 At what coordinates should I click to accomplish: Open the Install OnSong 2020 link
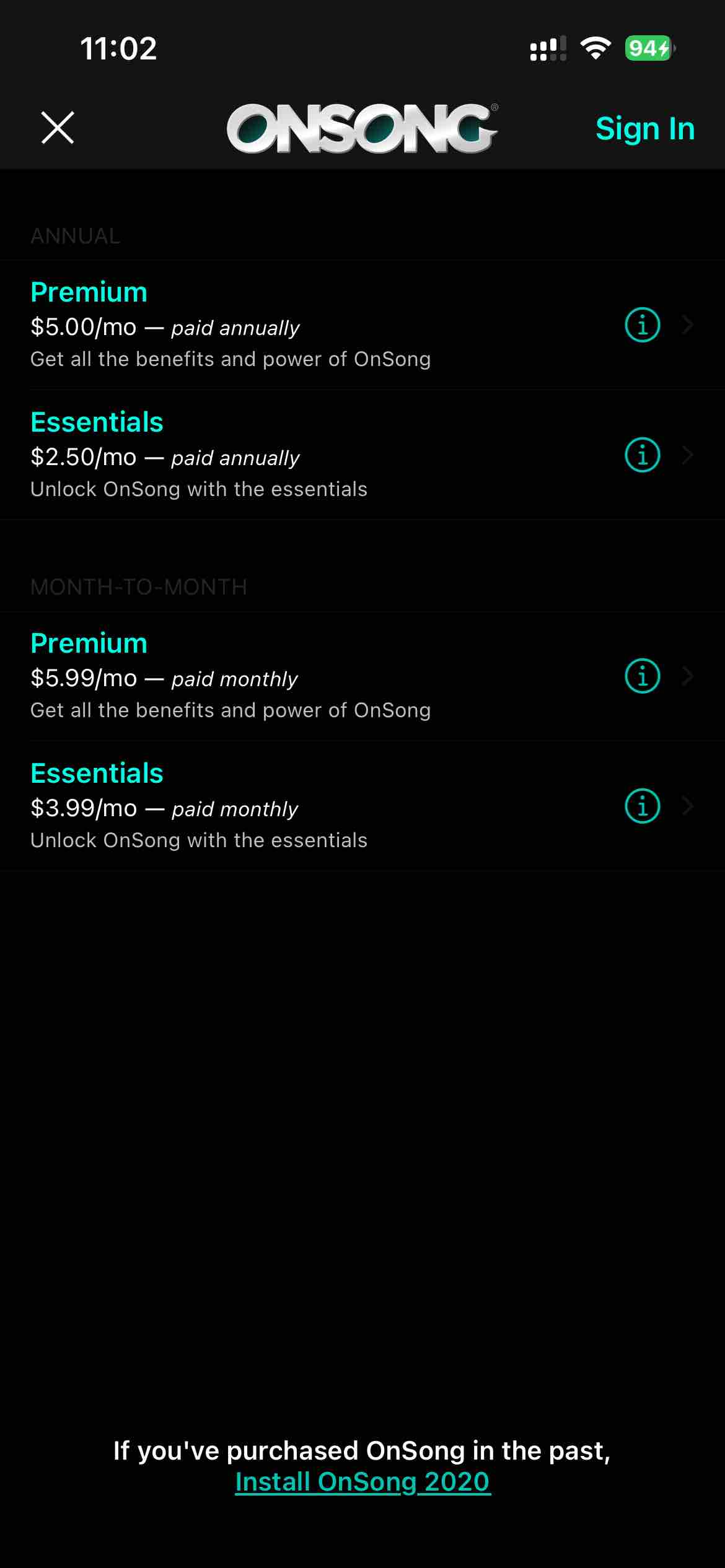(x=362, y=1483)
